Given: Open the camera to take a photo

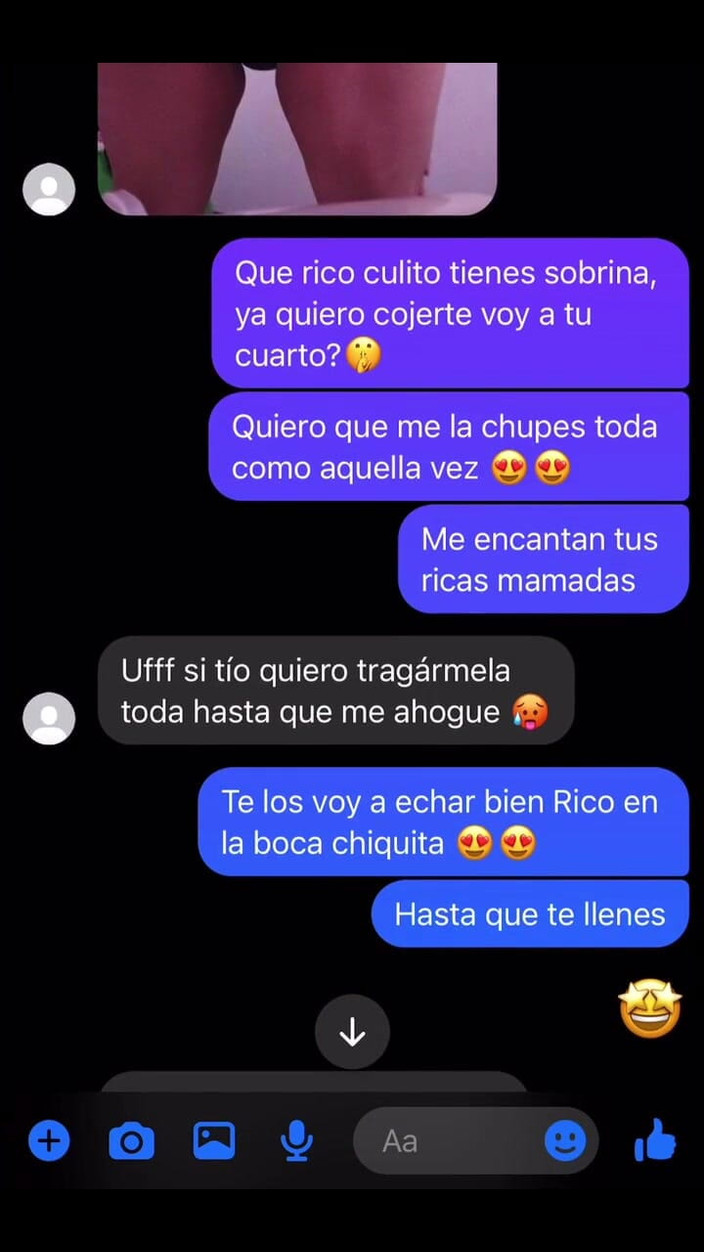Looking at the screenshot, I should 131,1141.
